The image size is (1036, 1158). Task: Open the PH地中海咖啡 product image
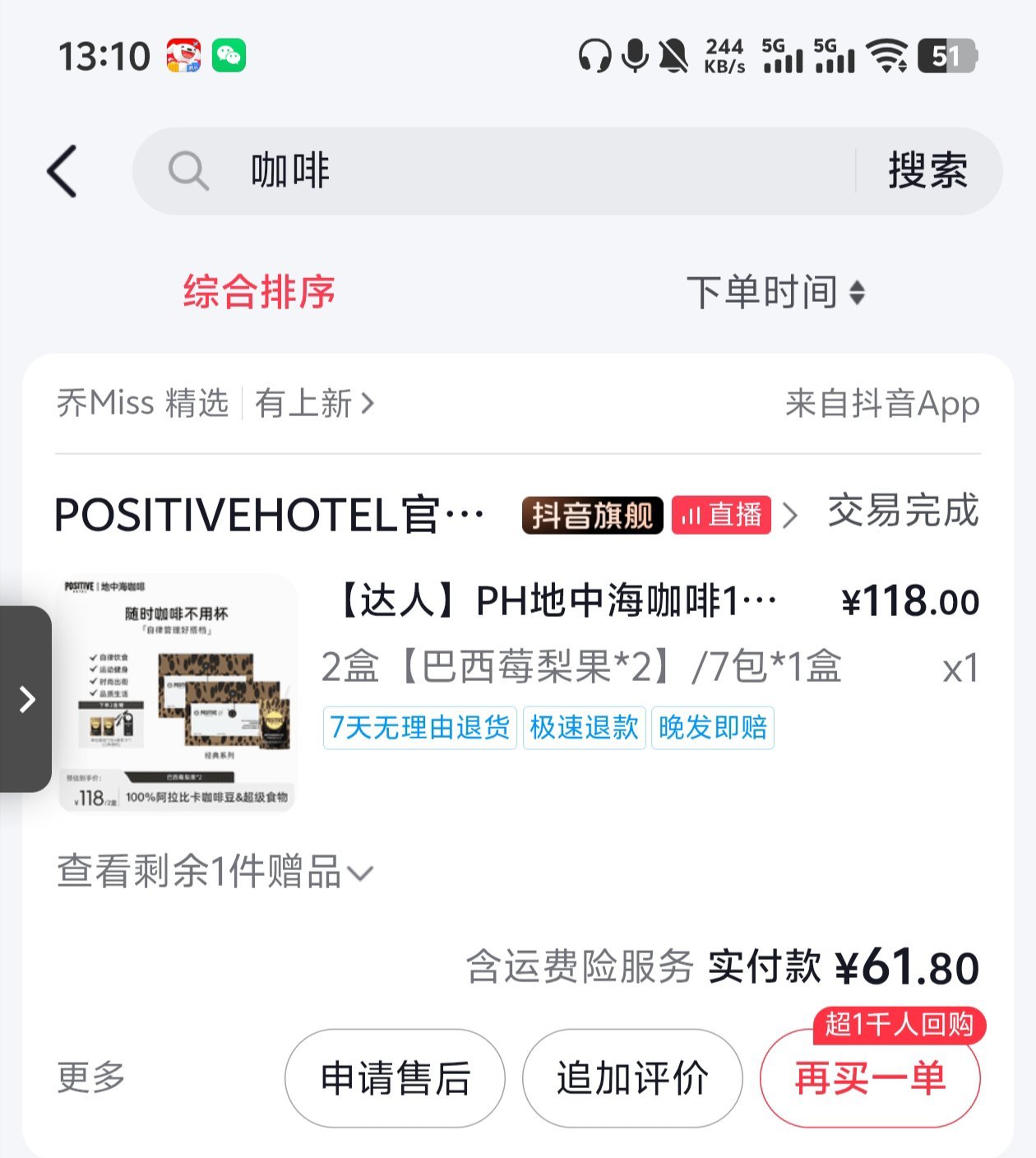(177, 692)
